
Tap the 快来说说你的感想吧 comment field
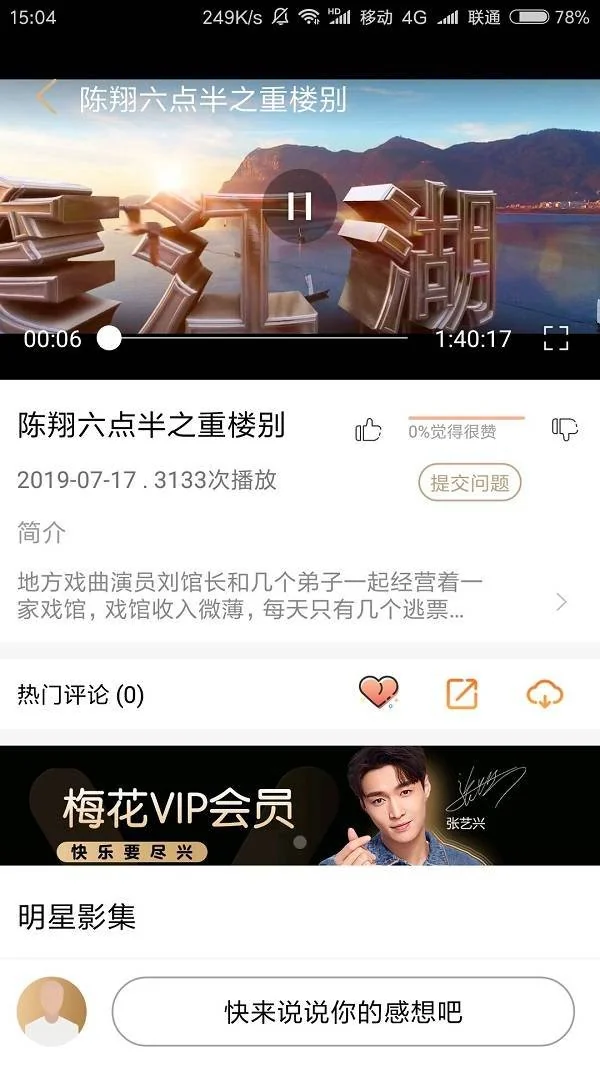[x=342, y=1011]
